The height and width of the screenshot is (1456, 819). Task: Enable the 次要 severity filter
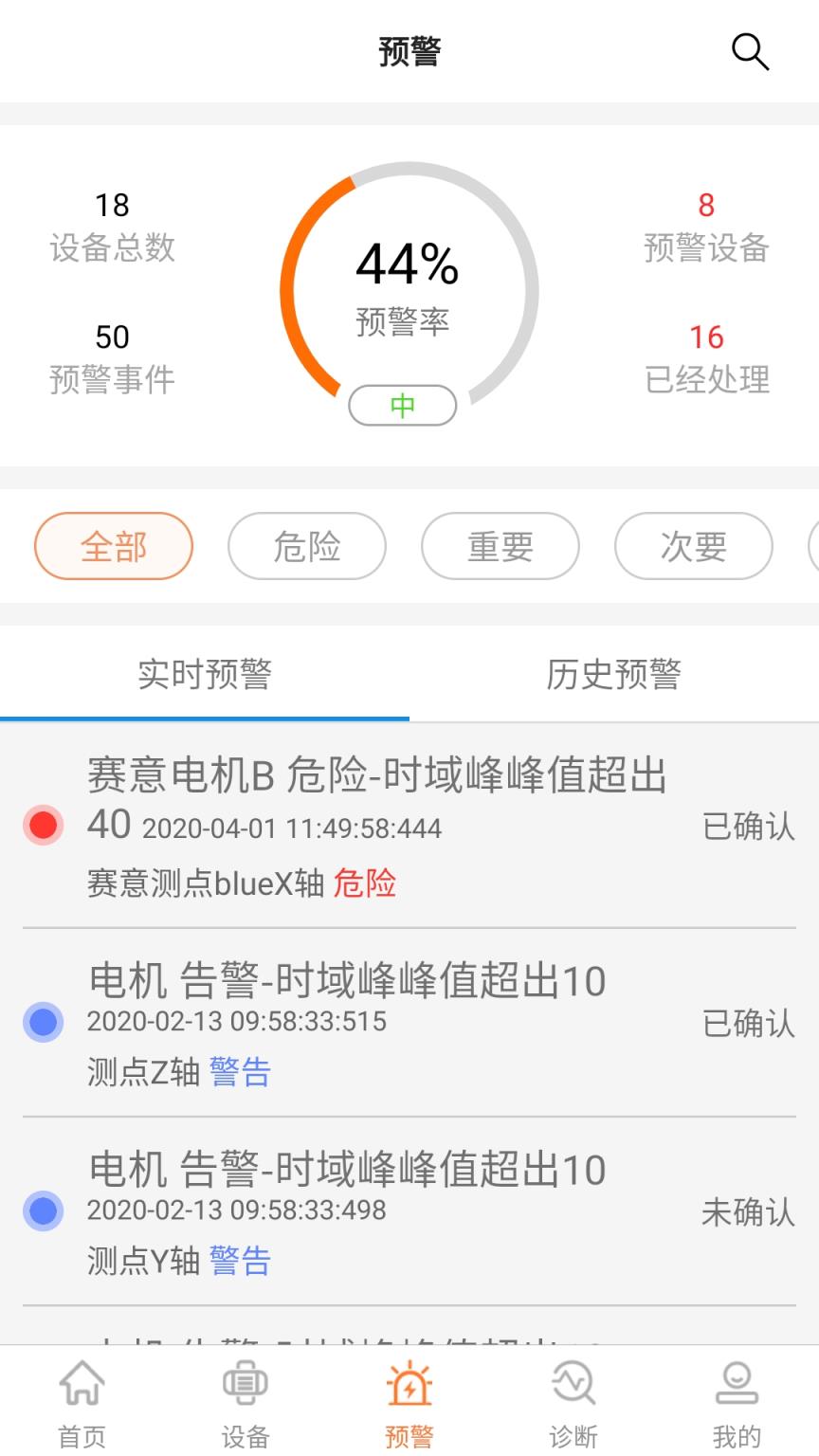693,546
